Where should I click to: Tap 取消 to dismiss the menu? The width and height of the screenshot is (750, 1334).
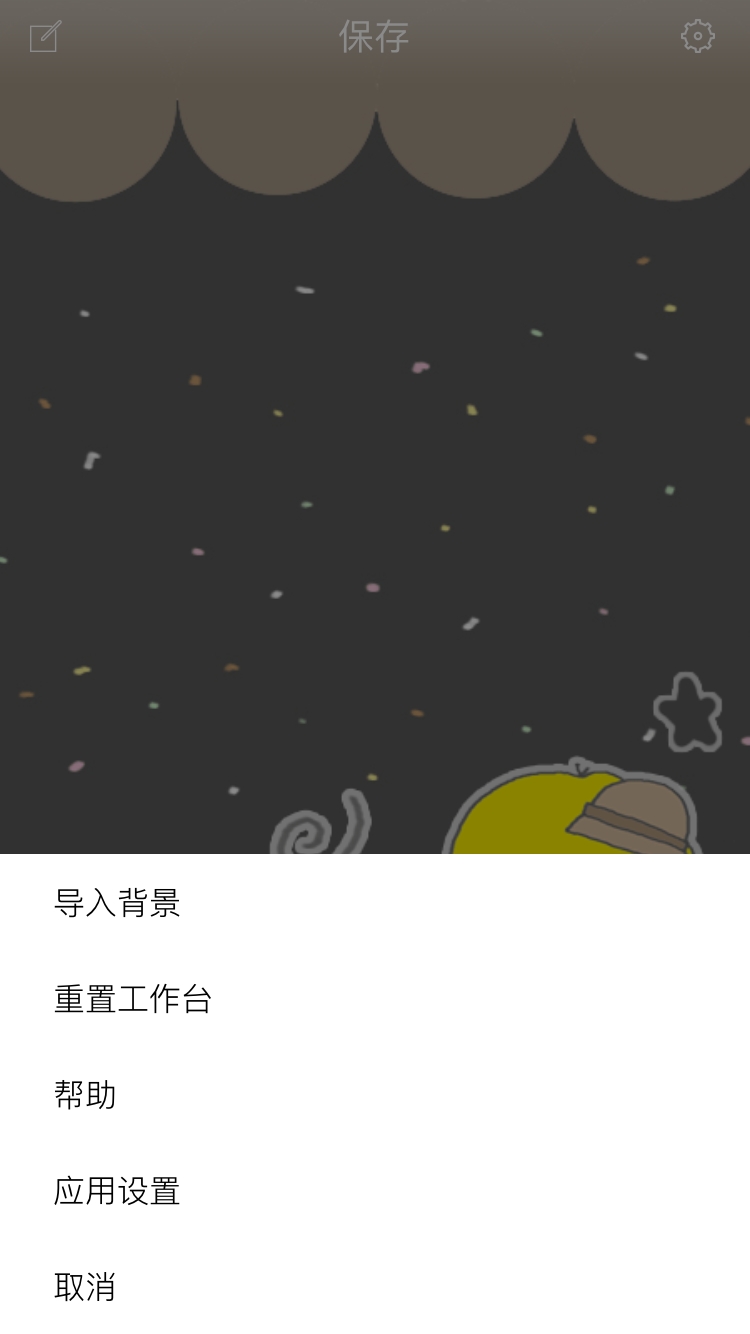coord(85,1287)
